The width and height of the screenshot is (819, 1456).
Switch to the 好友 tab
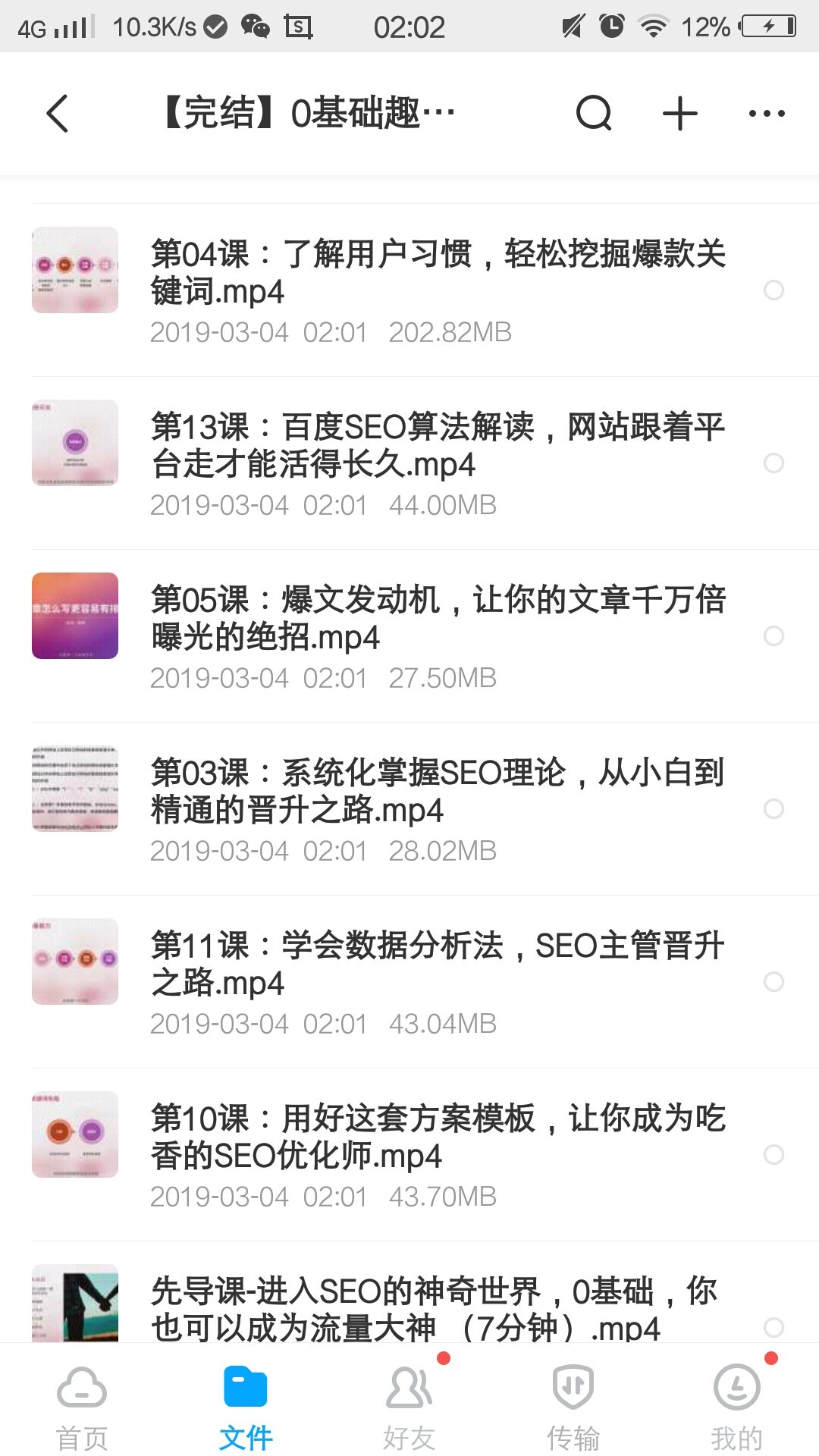[409, 1407]
